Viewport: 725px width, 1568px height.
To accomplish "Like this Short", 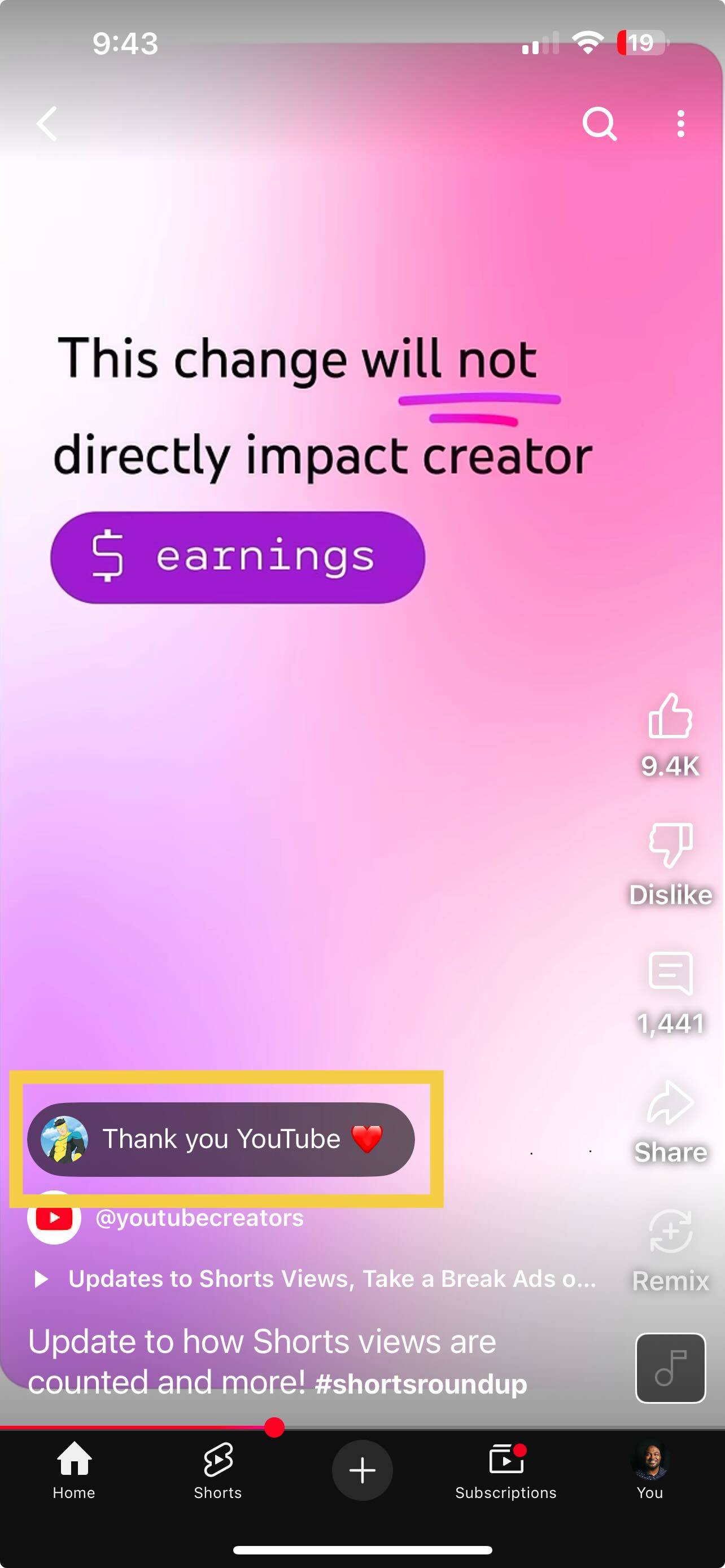I will (670, 717).
